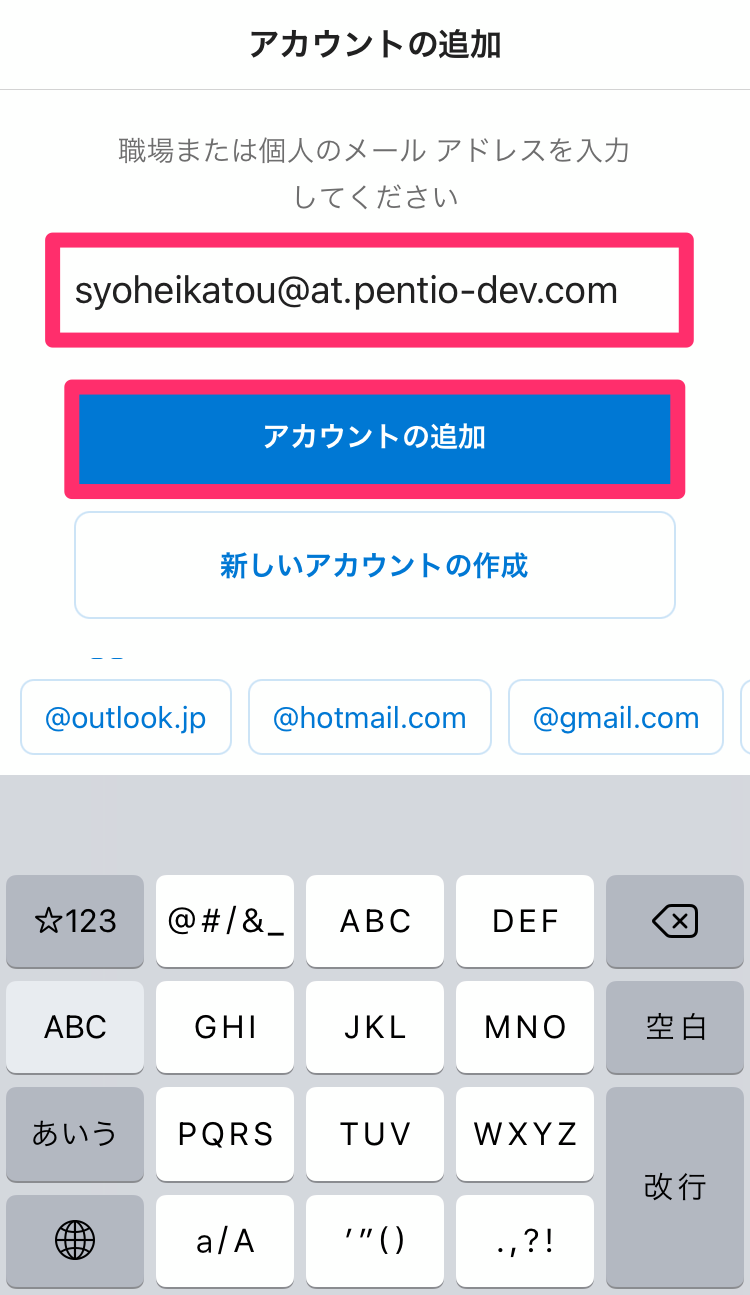750x1295 pixels.
Task: Select 新しいアカウントの作成 button
Action: pos(374,566)
